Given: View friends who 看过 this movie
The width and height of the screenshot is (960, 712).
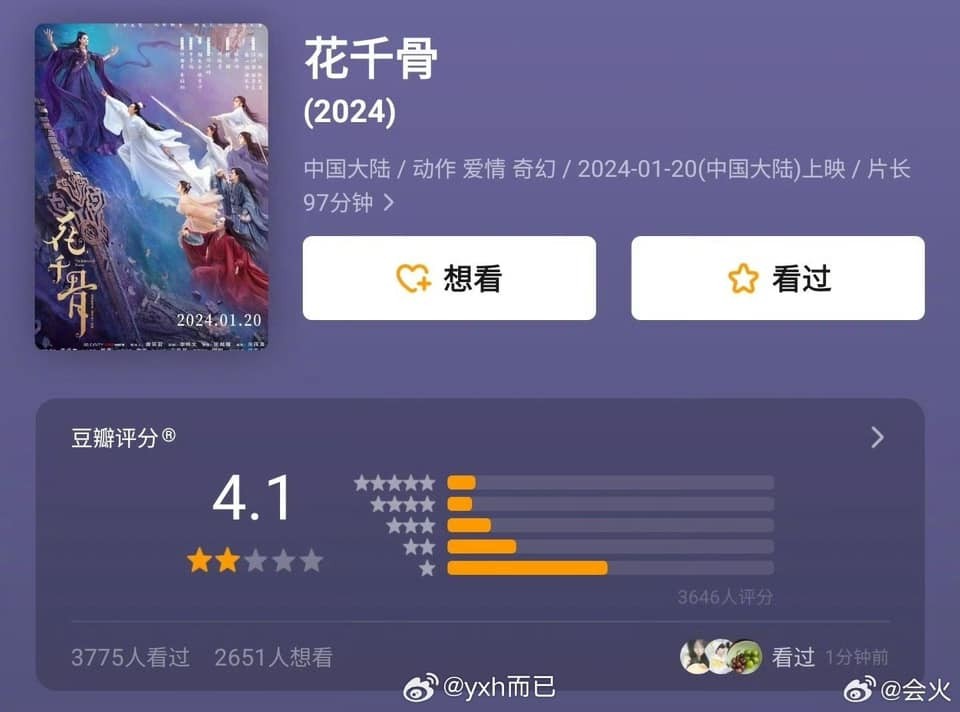Looking at the screenshot, I should click(722, 657).
